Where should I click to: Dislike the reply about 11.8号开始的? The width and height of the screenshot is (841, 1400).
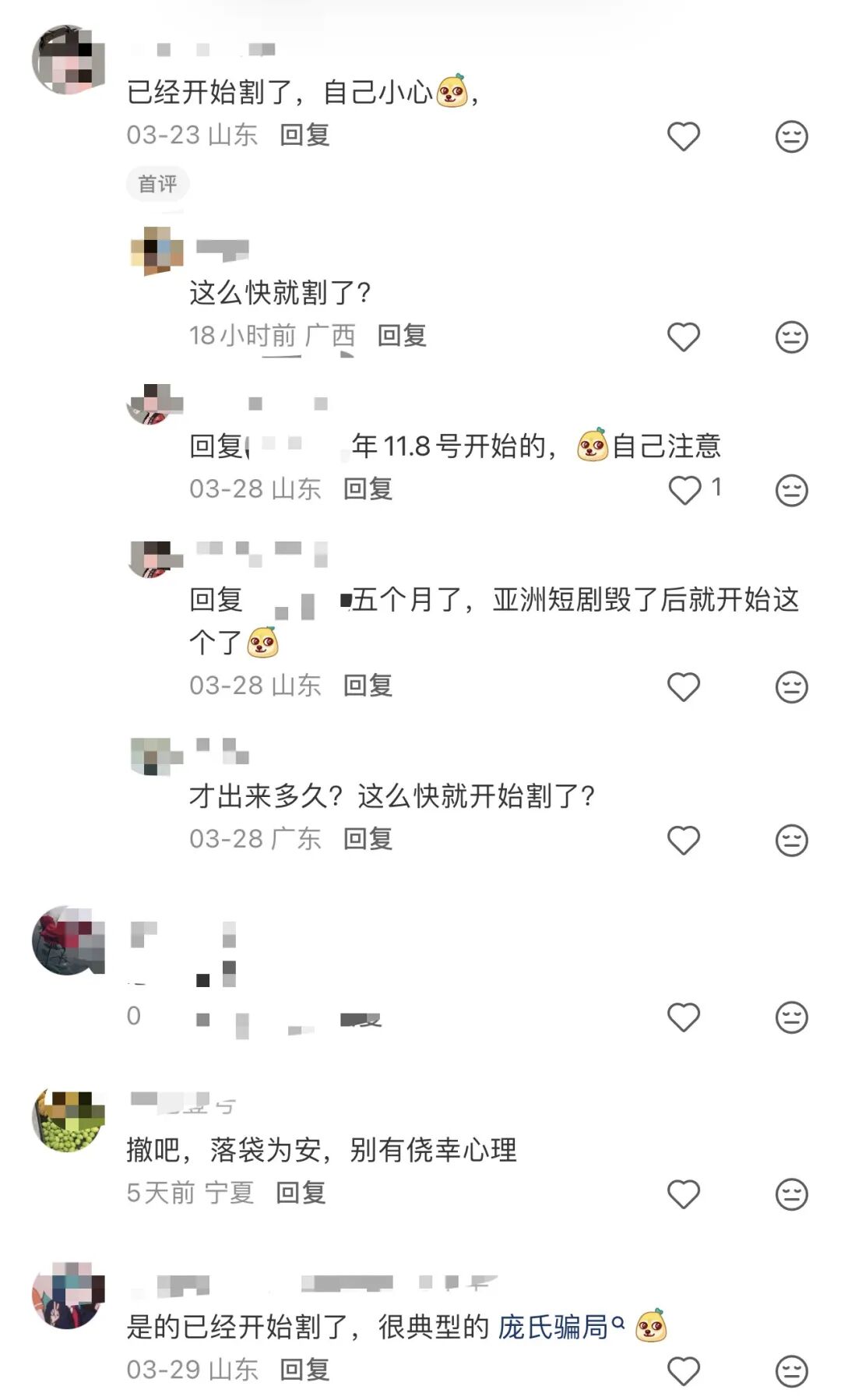click(791, 491)
